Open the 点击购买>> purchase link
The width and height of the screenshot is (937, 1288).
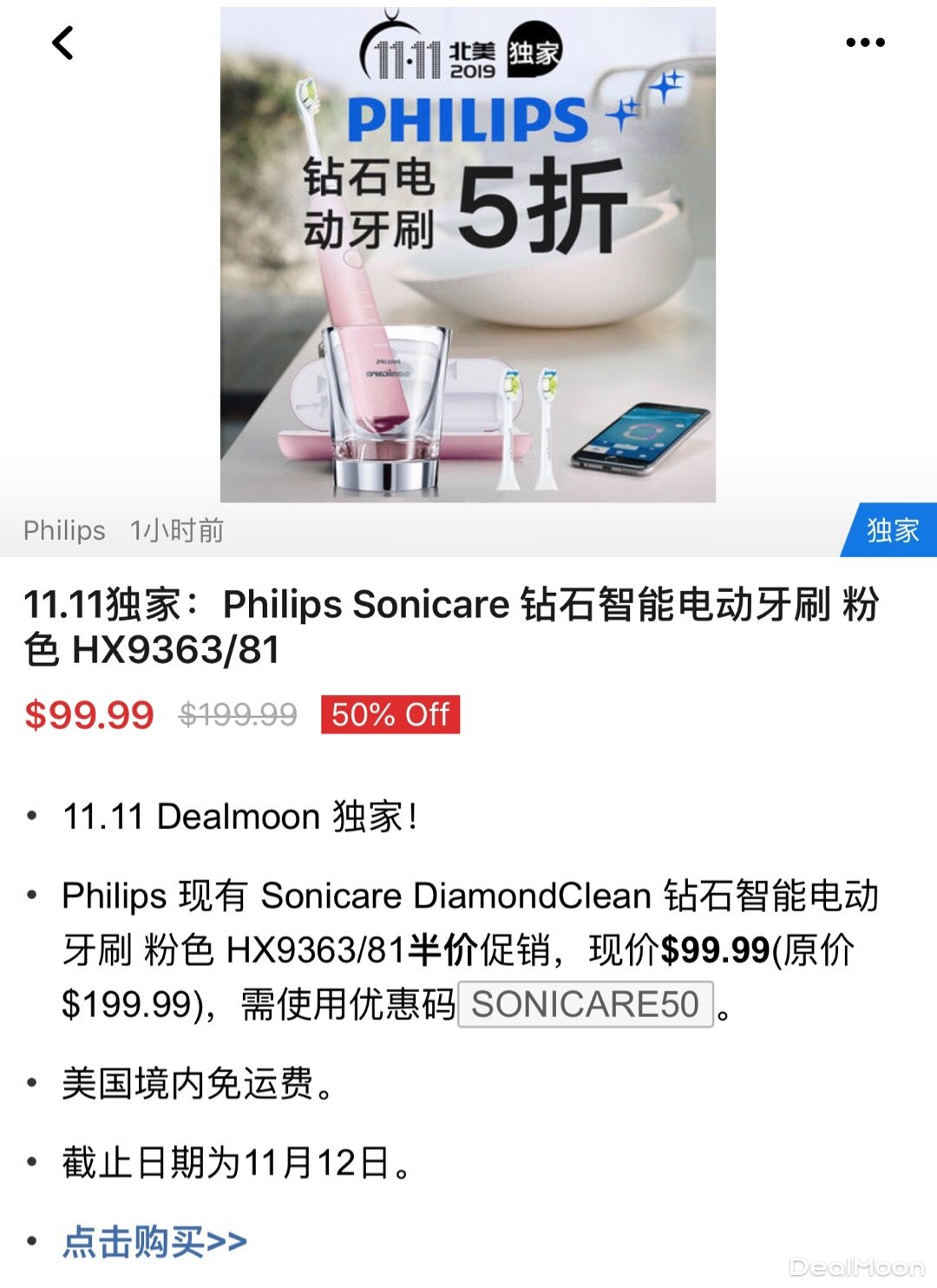coord(154,1242)
